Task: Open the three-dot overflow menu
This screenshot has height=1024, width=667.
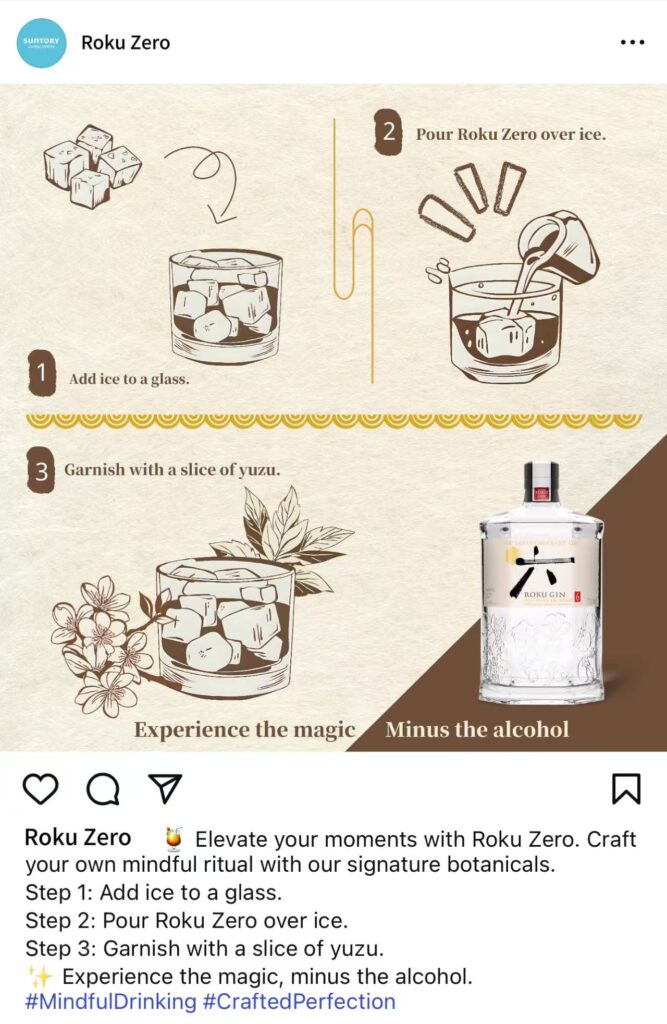Action: click(x=632, y=43)
